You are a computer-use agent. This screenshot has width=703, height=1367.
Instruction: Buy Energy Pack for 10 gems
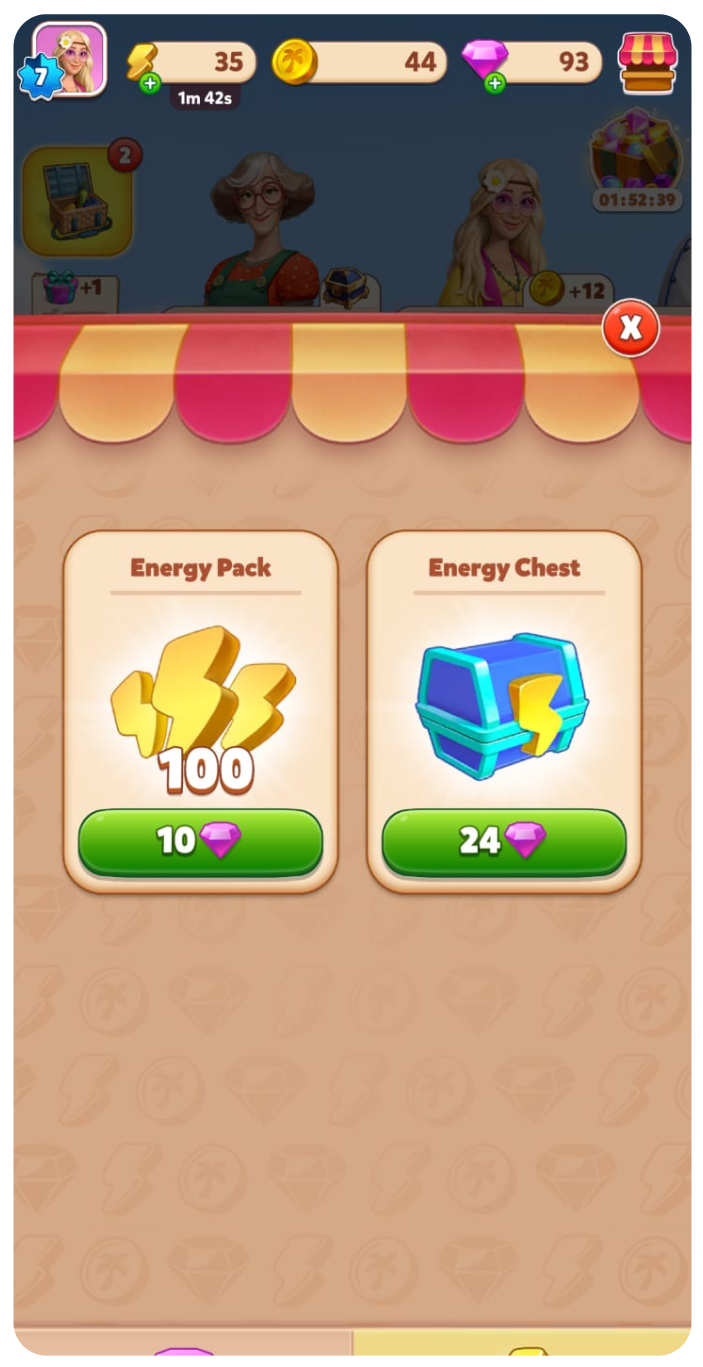(x=200, y=841)
